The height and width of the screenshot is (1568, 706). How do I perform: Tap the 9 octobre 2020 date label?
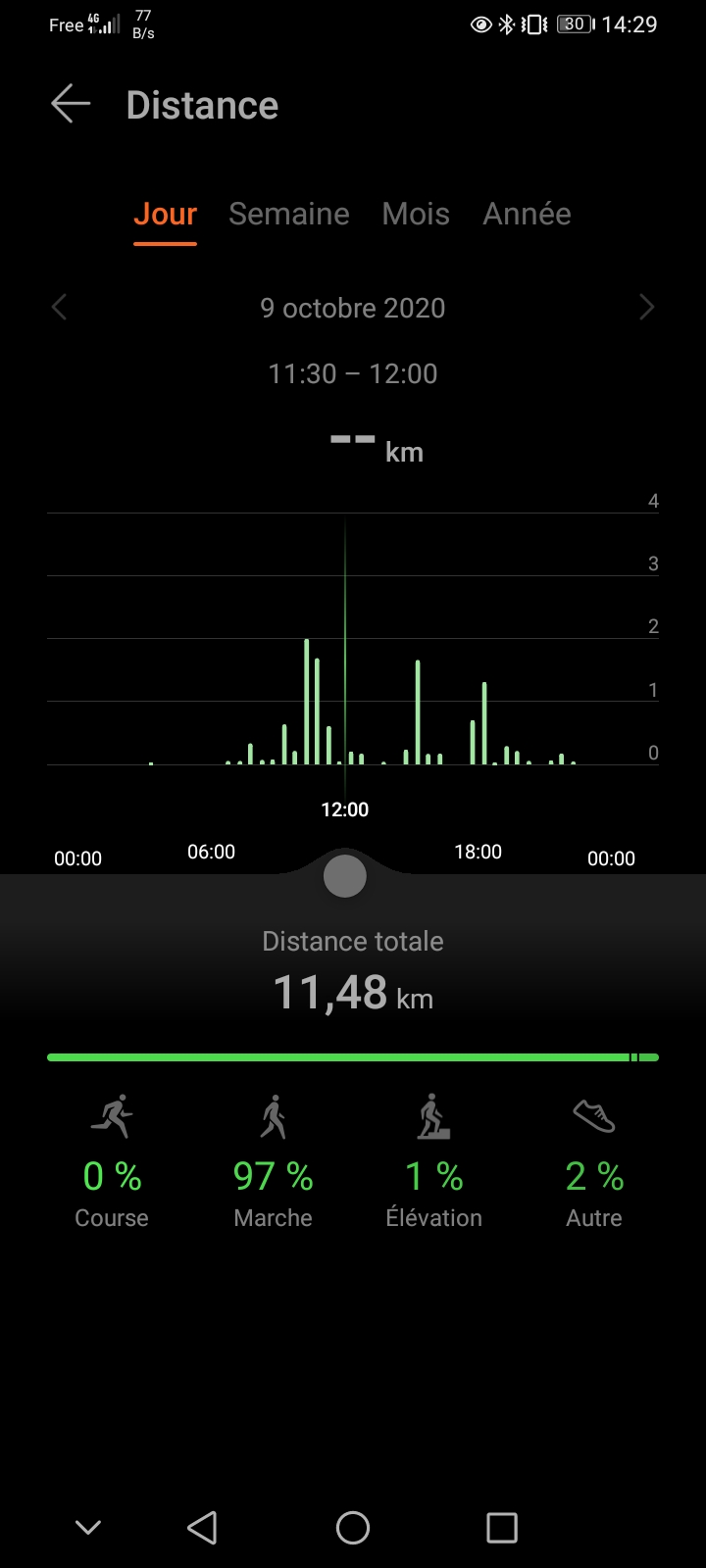(x=353, y=307)
